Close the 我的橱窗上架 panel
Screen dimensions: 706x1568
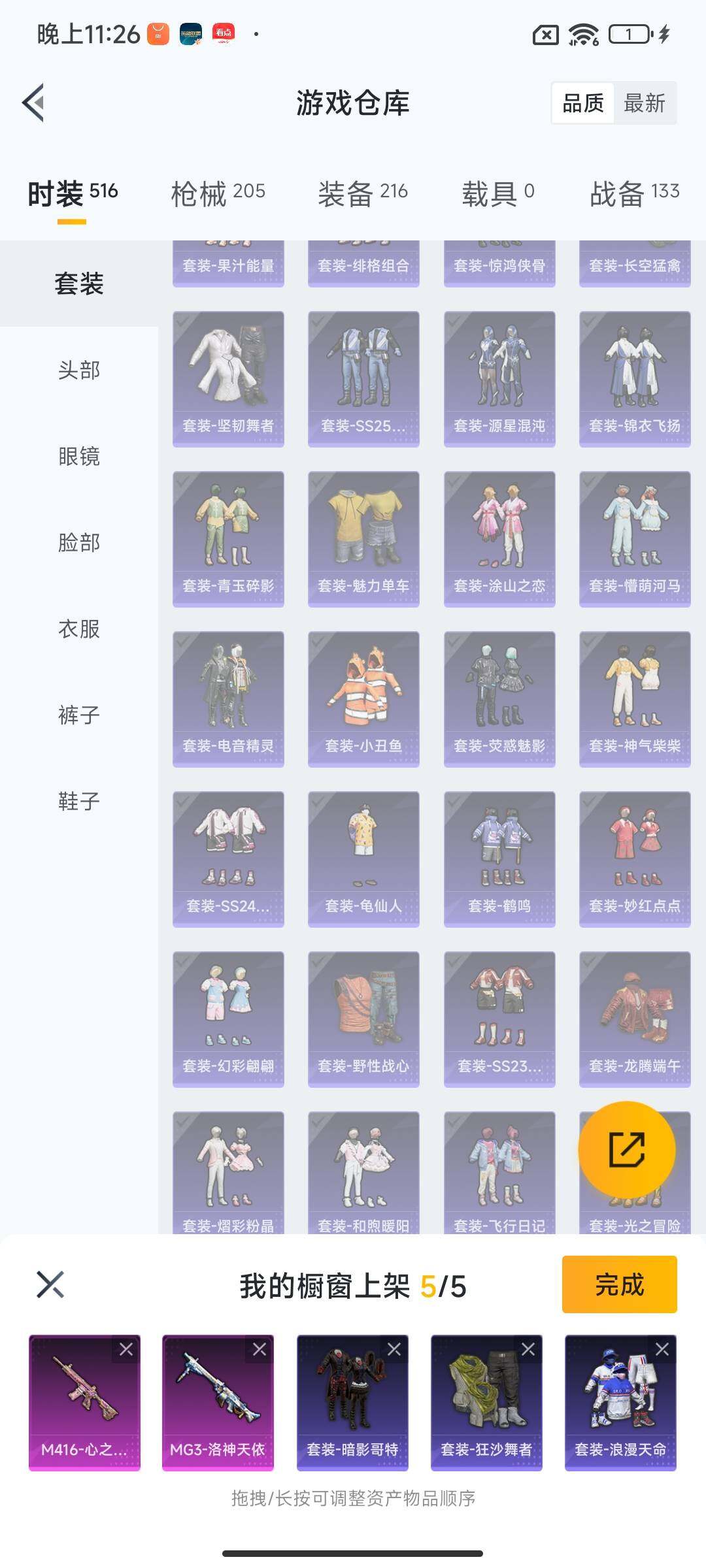coord(50,1284)
